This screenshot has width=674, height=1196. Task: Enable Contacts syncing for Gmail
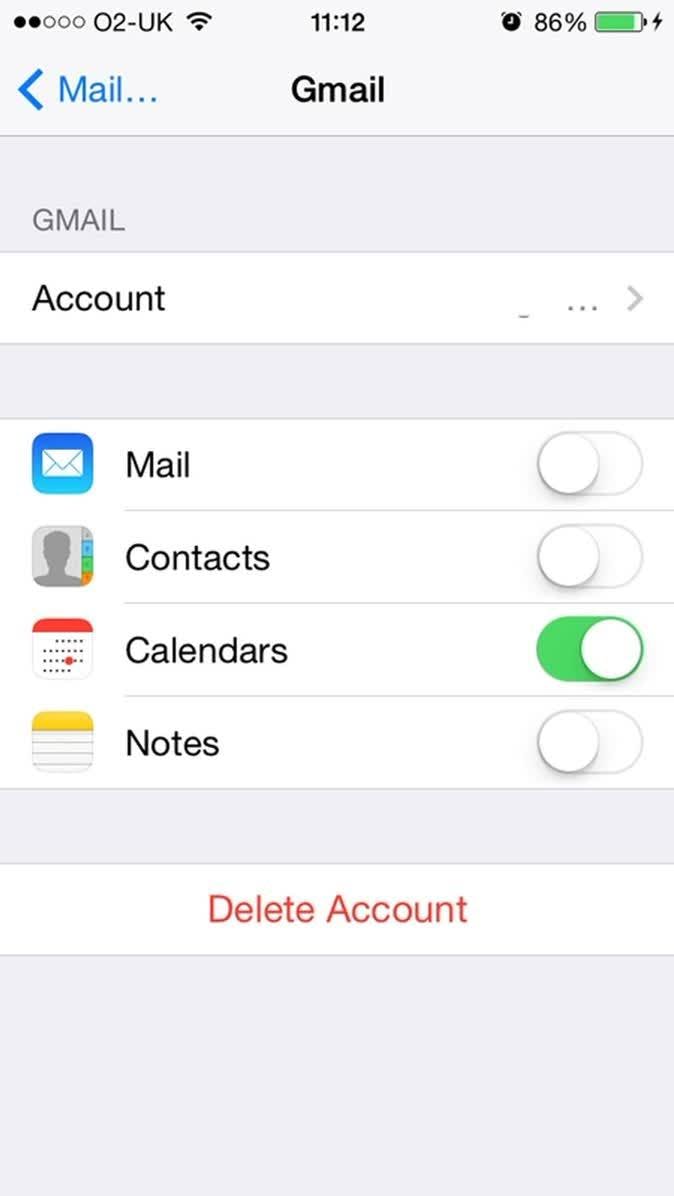pyautogui.click(x=589, y=557)
